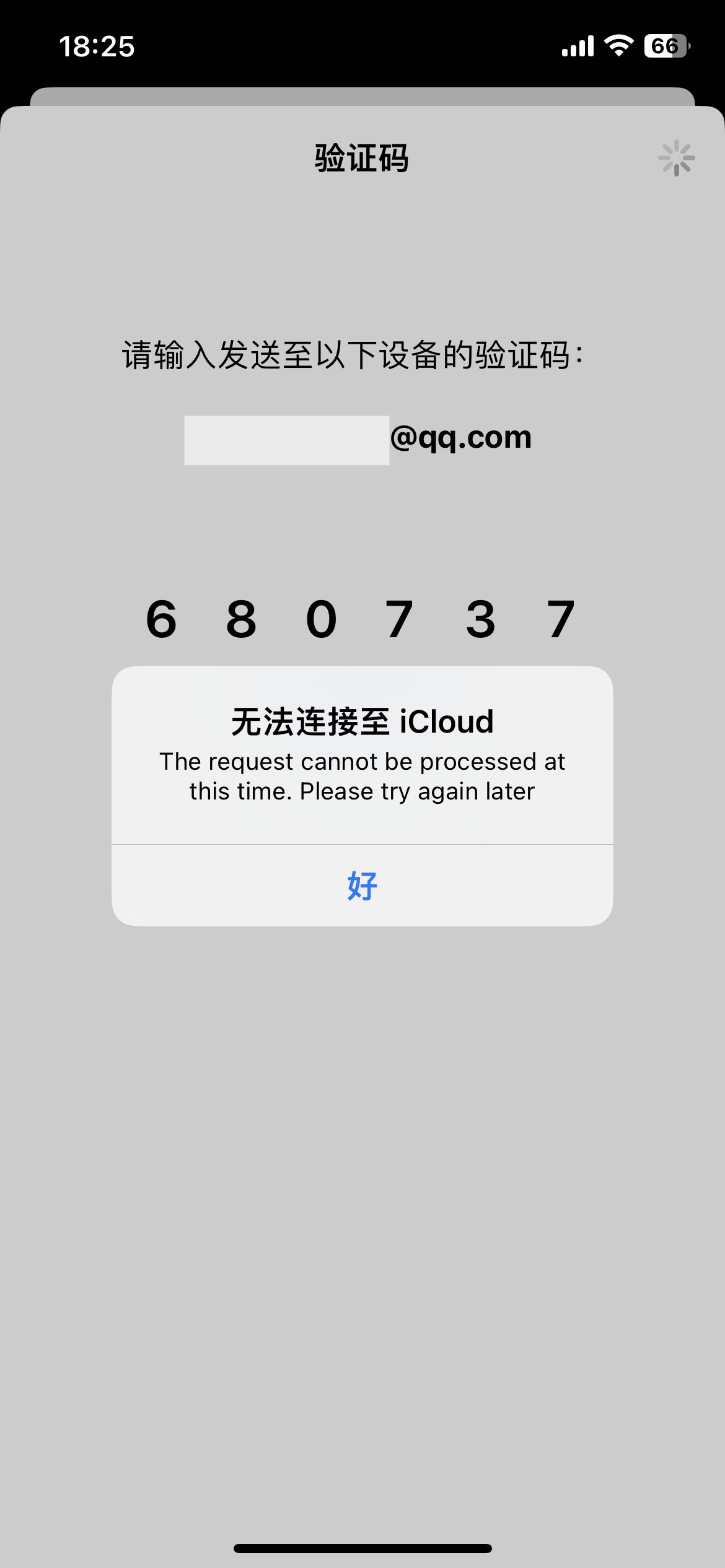
Task: Dismiss the iCloud error with 好
Action: coord(362,886)
